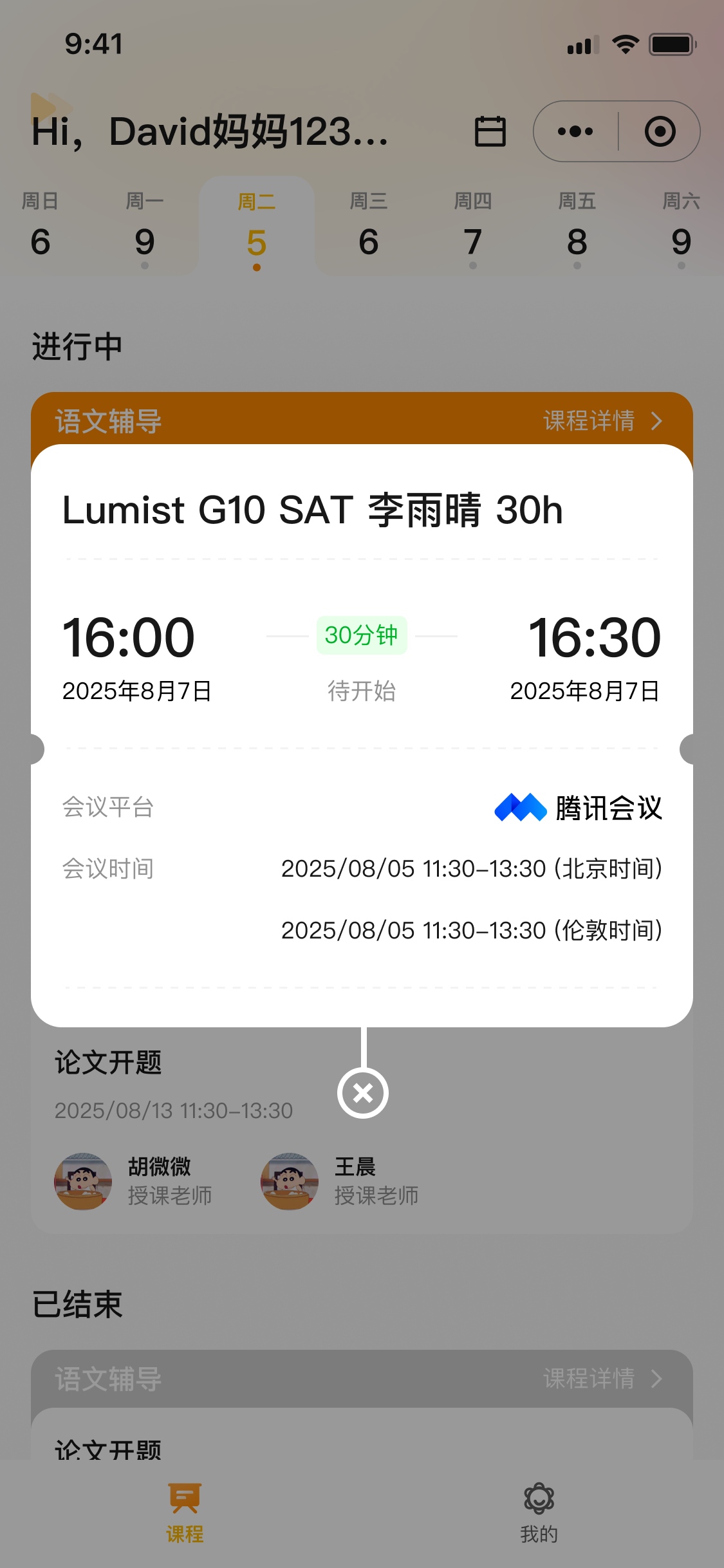Tap the three-dot capsule menu icon
This screenshot has height=1568, width=724.
(x=575, y=131)
